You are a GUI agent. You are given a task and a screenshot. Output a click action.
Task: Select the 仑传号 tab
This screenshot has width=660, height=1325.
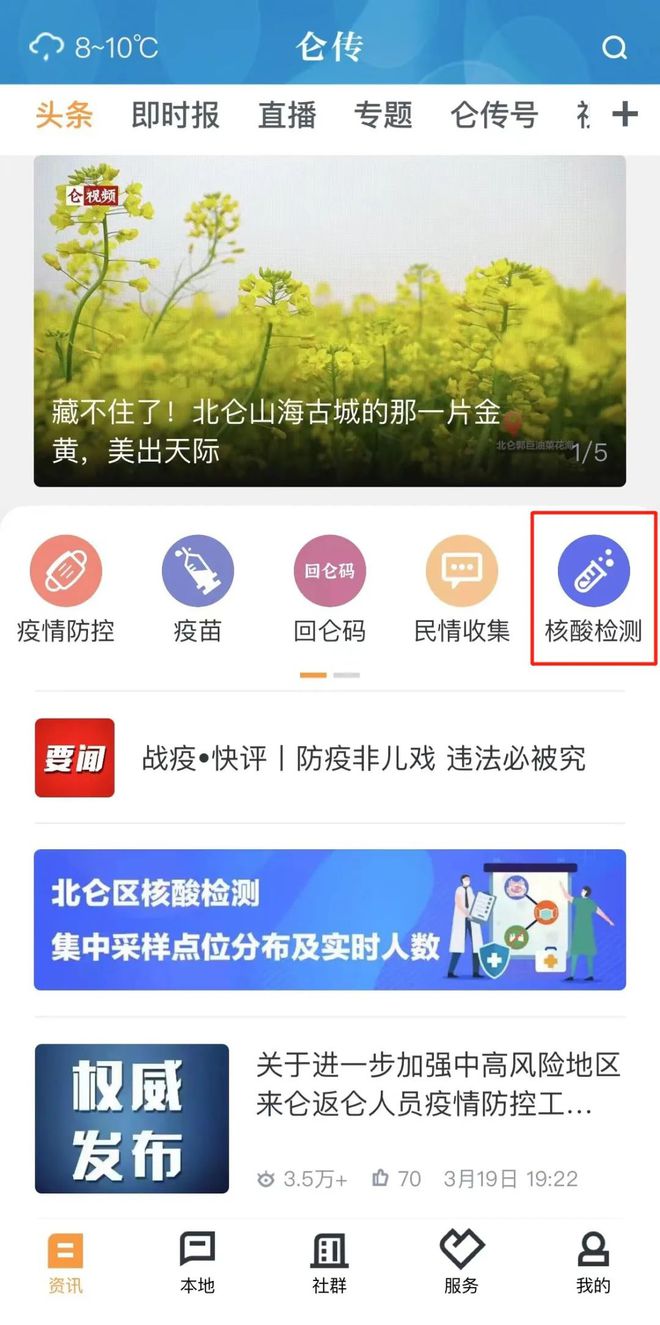point(494,115)
